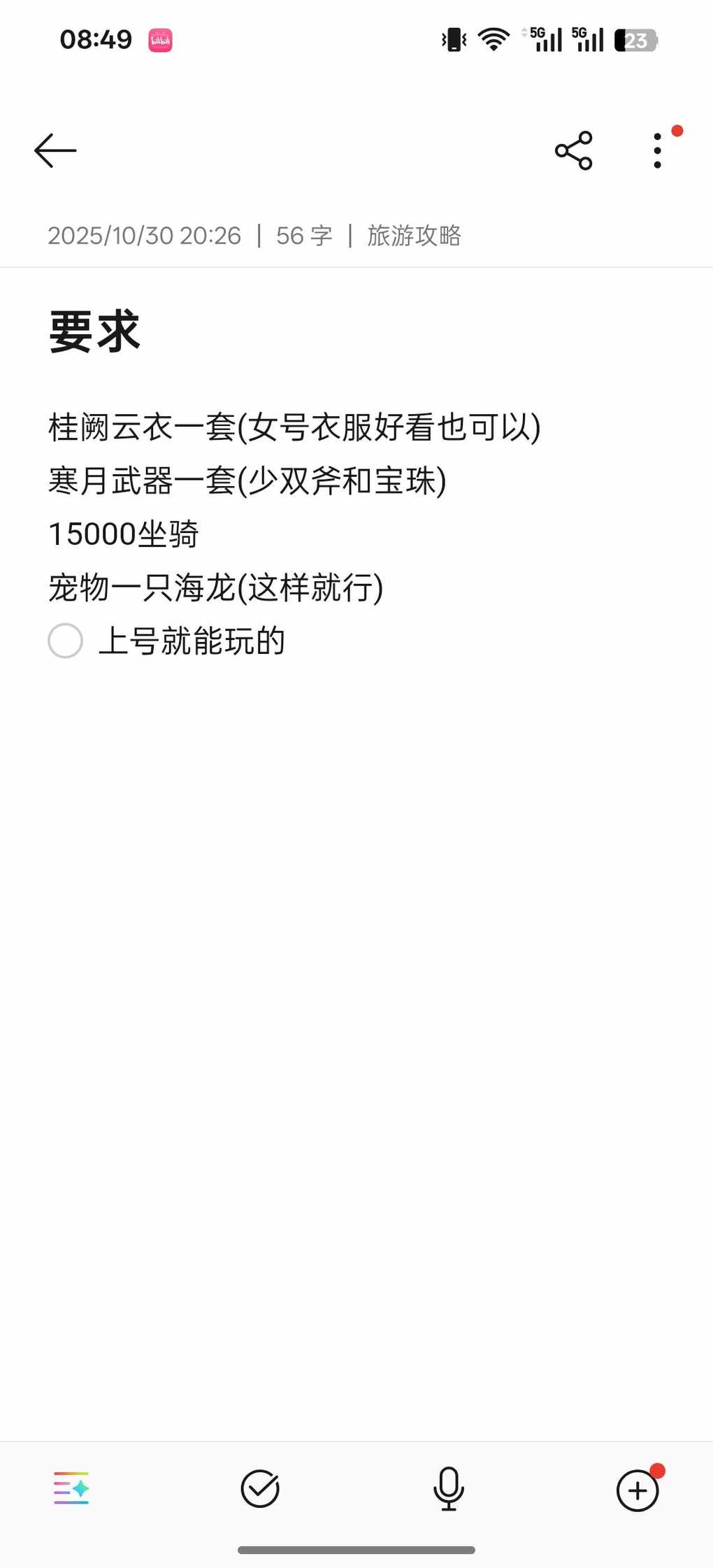Change the 旅游攻略 note category
The height and width of the screenshot is (1568, 713).
pos(414,236)
